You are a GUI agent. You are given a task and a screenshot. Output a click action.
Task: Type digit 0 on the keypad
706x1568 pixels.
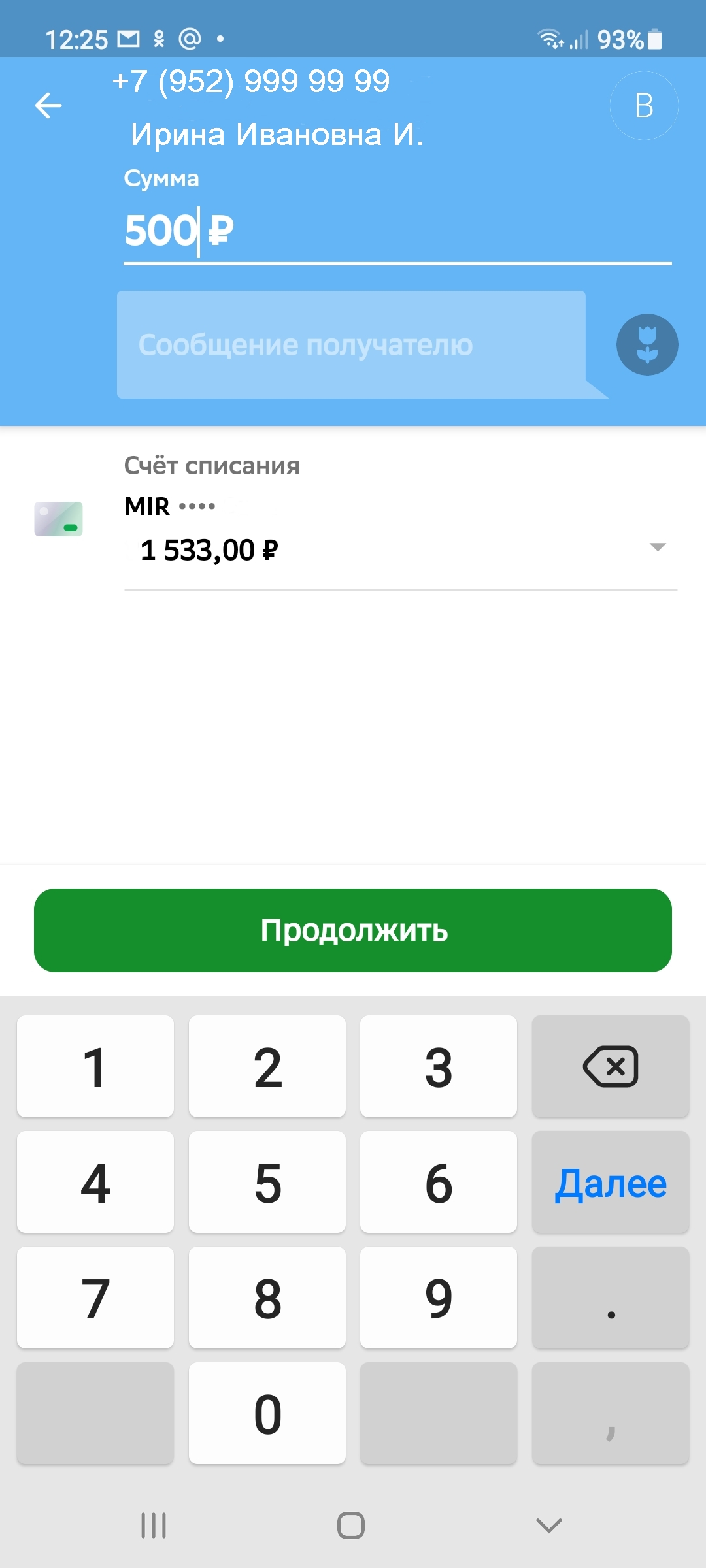pos(267,1413)
